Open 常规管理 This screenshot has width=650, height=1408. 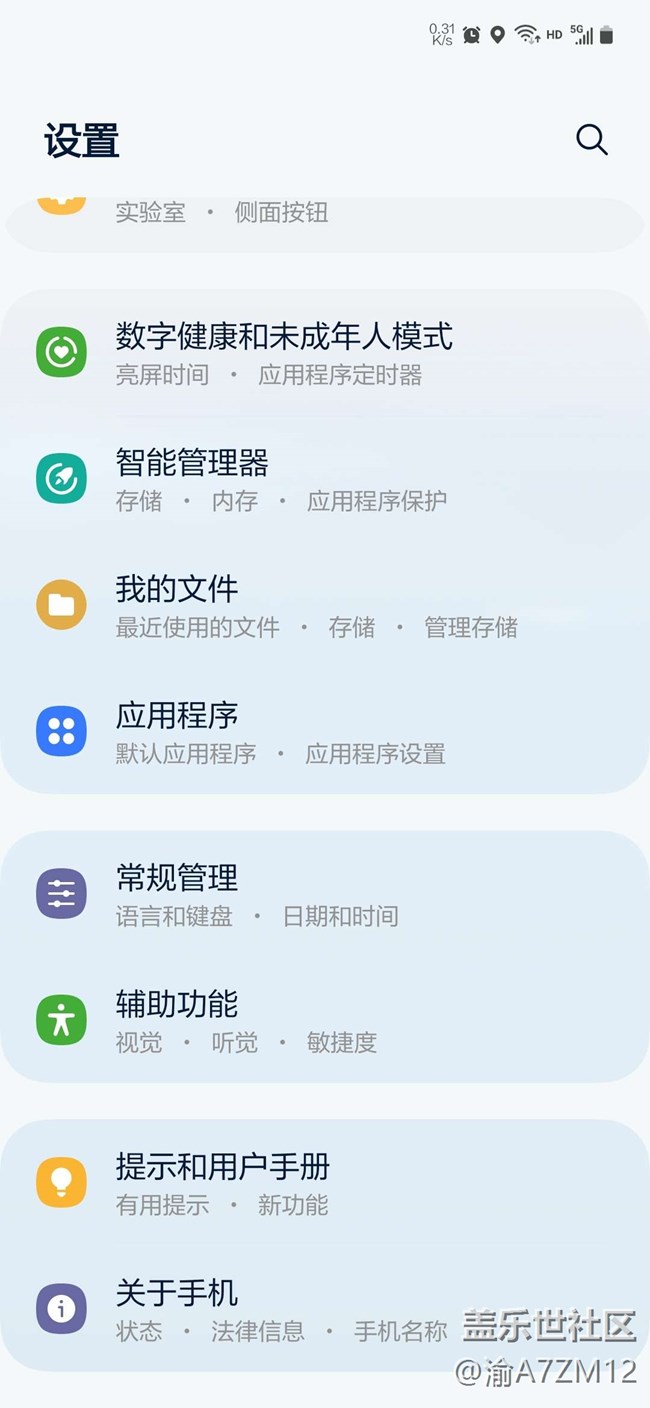point(325,894)
